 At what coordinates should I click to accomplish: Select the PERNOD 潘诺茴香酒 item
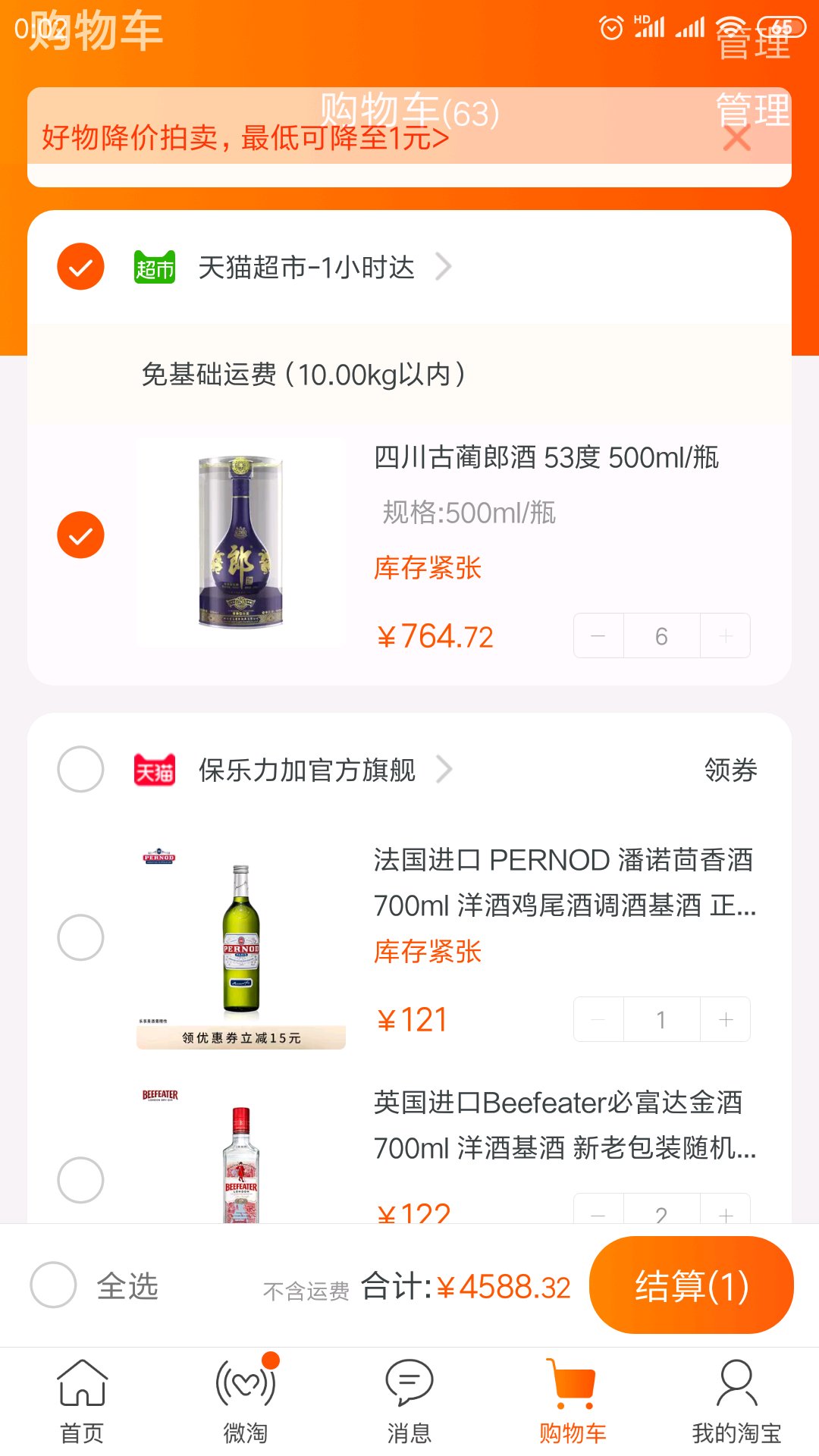80,937
